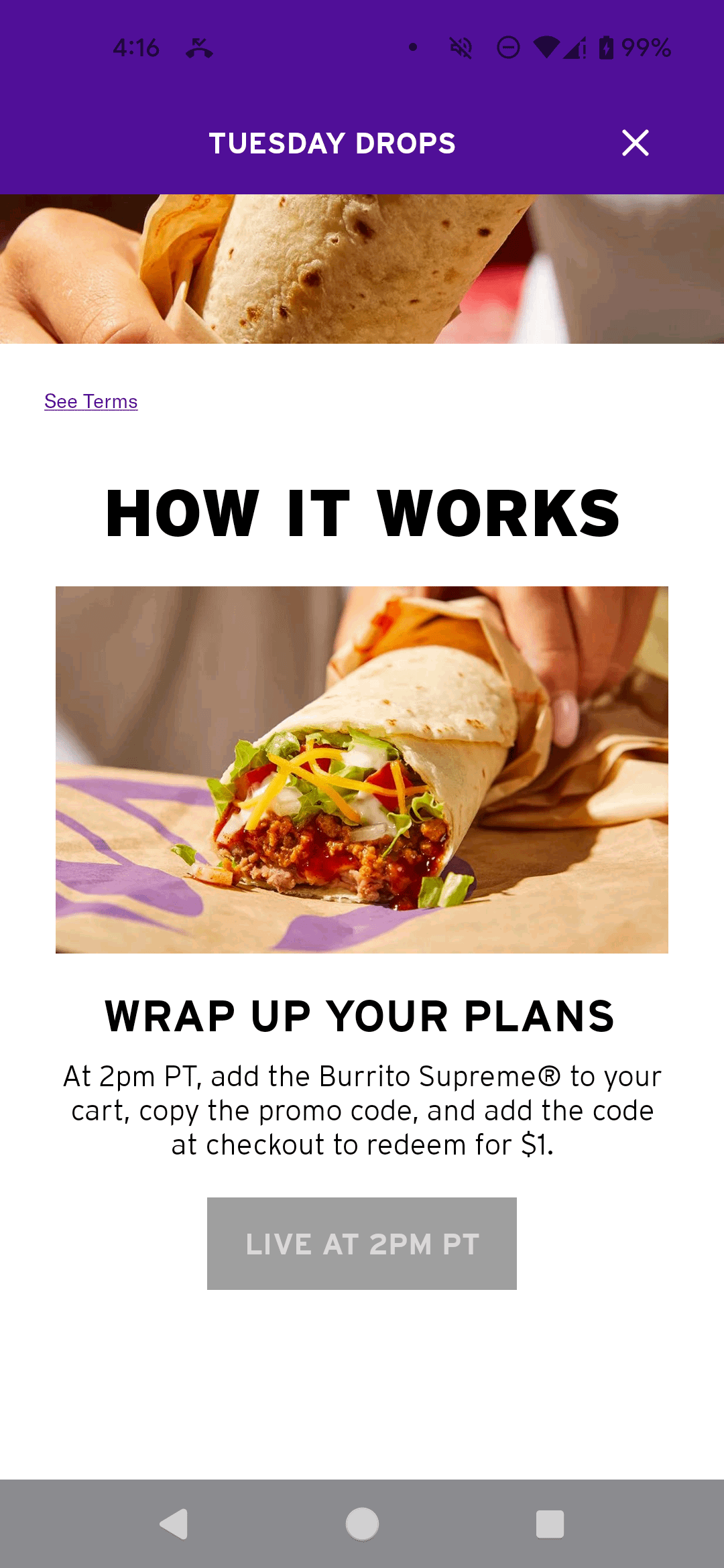The height and width of the screenshot is (1568, 724).
Task: Open the See Terms link
Action: (91, 401)
